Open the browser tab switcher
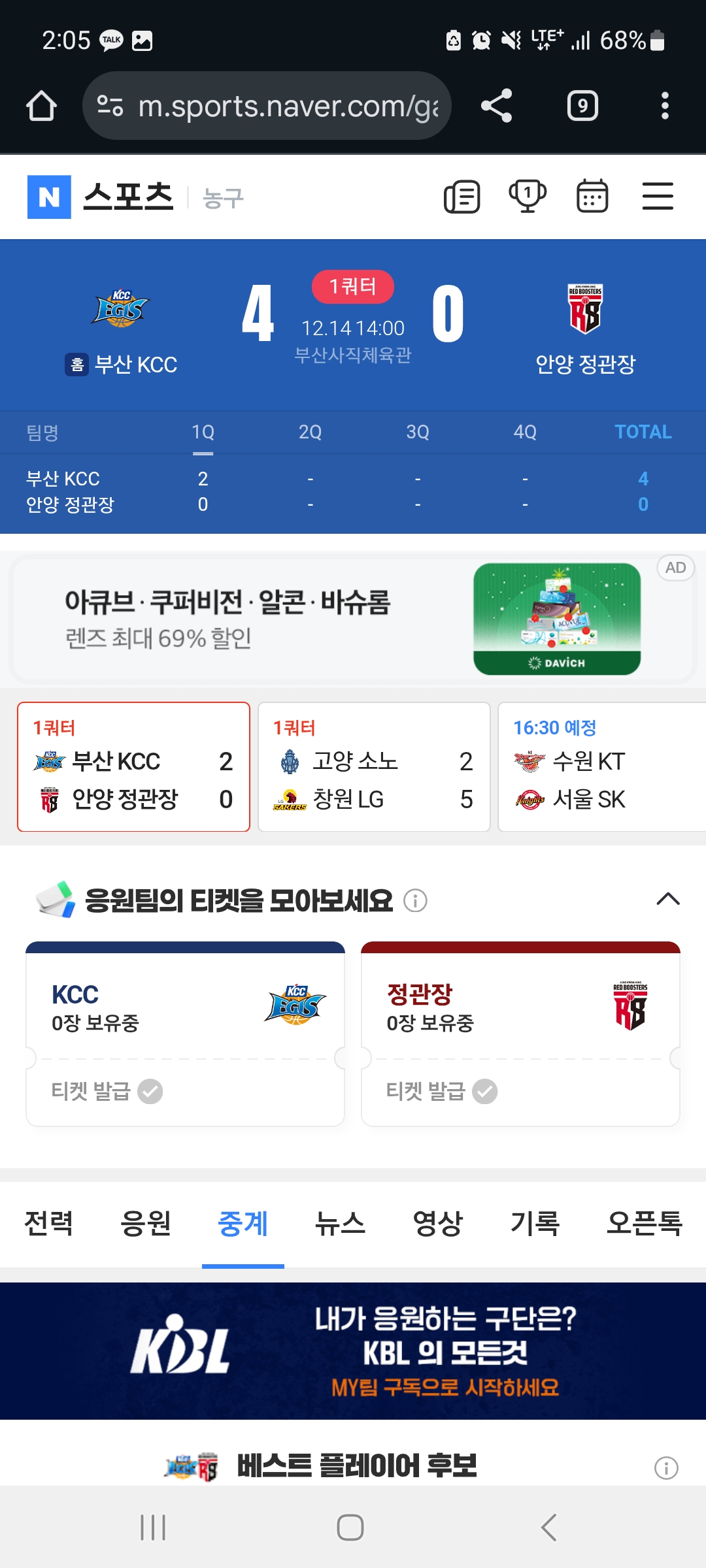 [x=582, y=106]
